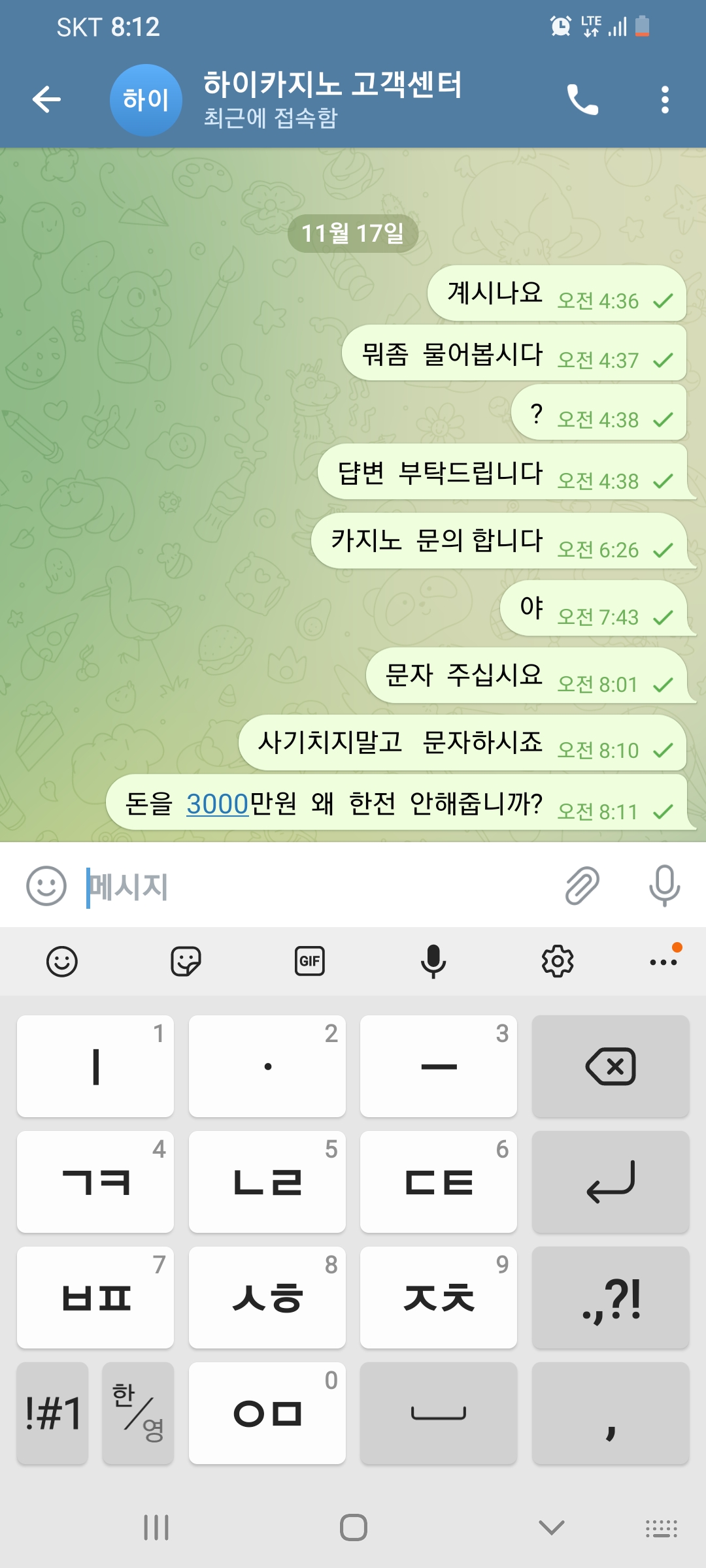
Task: Tap the enter key on keyboard
Action: coord(611,1182)
